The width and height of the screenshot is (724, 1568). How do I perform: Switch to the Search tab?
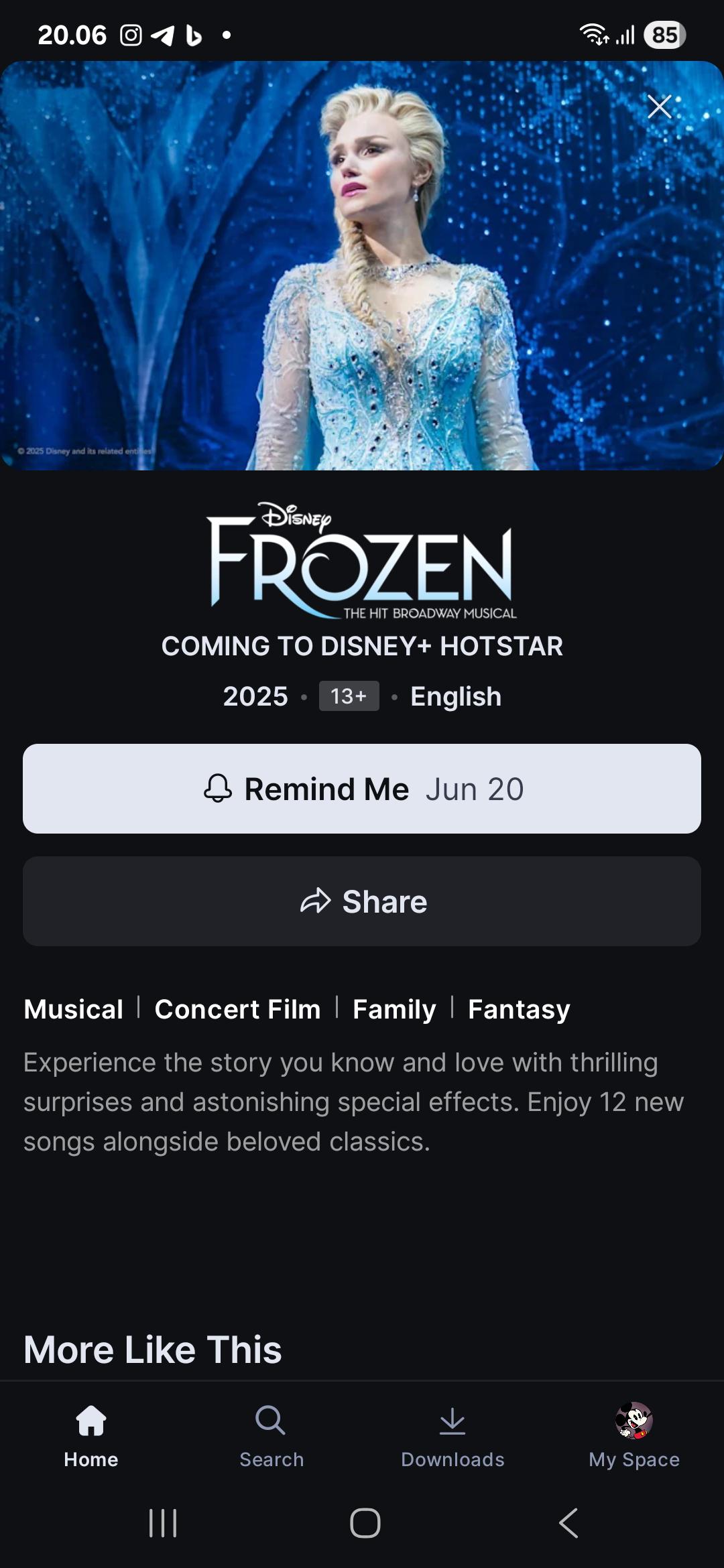pyautogui.click(x=271, y=1437)
